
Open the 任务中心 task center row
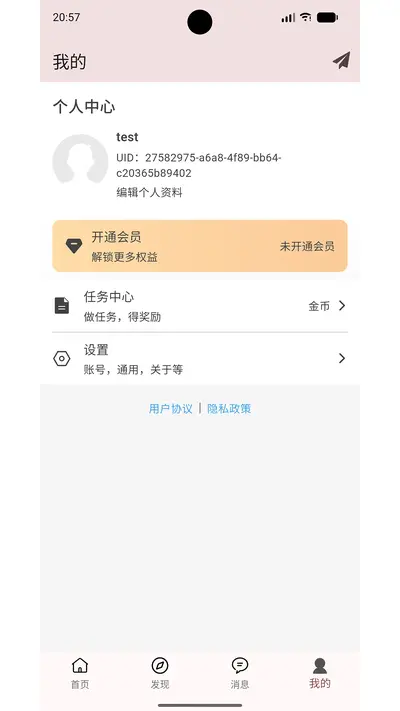click(x=200, y=306)
